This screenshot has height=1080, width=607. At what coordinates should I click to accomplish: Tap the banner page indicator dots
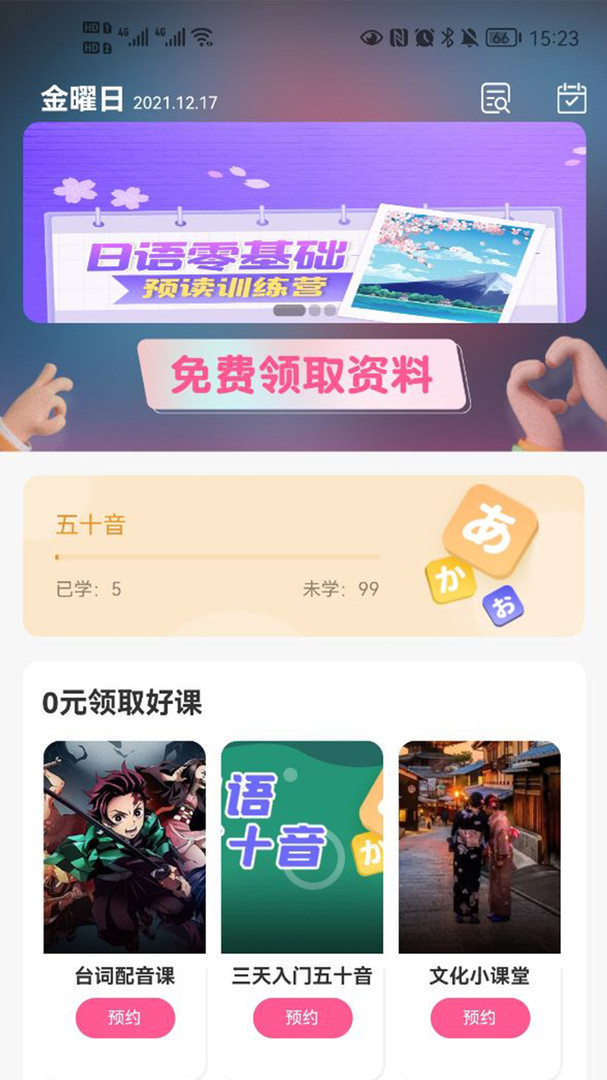click(x=305, y=310)
